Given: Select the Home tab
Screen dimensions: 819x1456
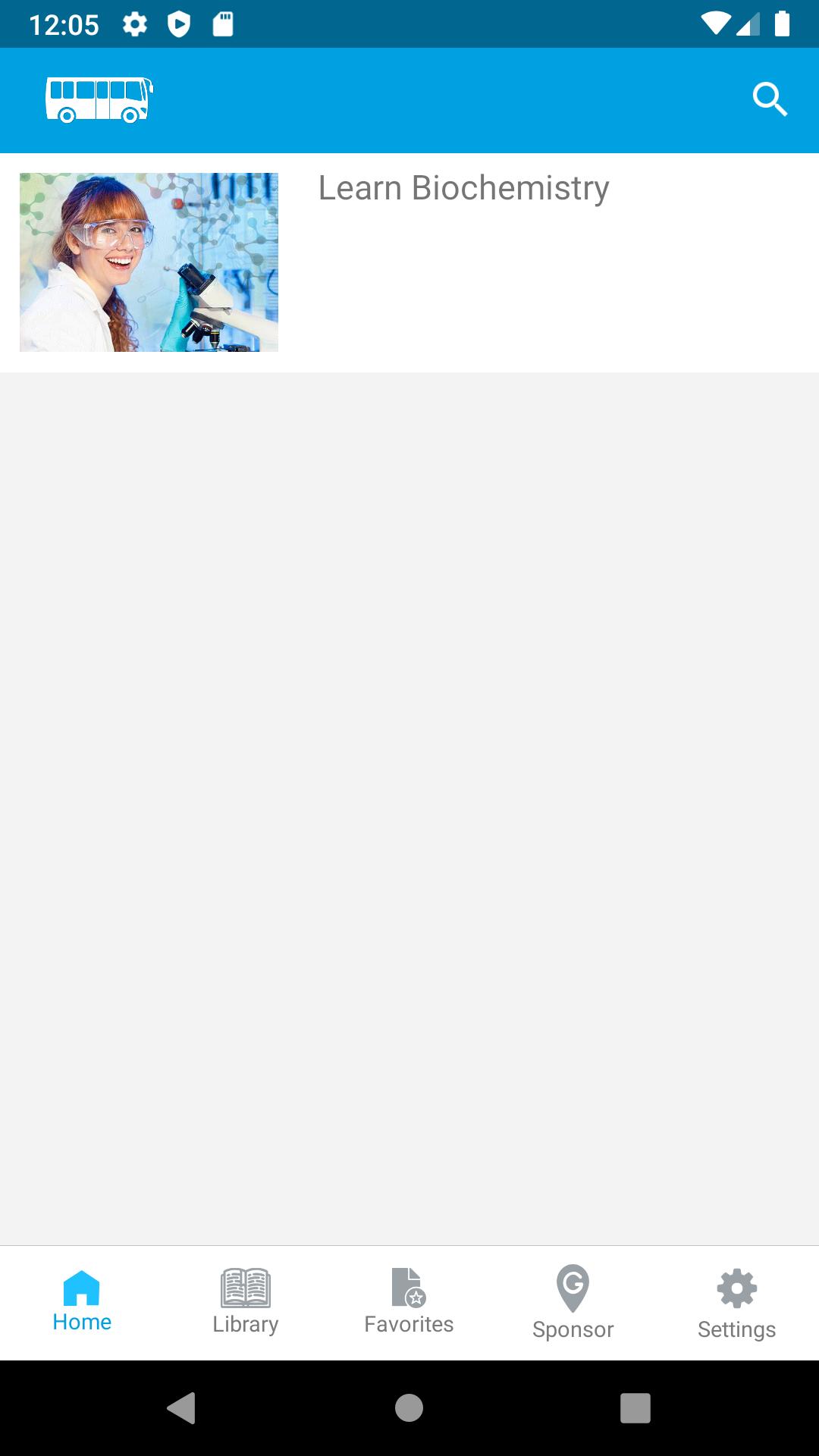Looking at the screenshot, I should (82, 1301).
